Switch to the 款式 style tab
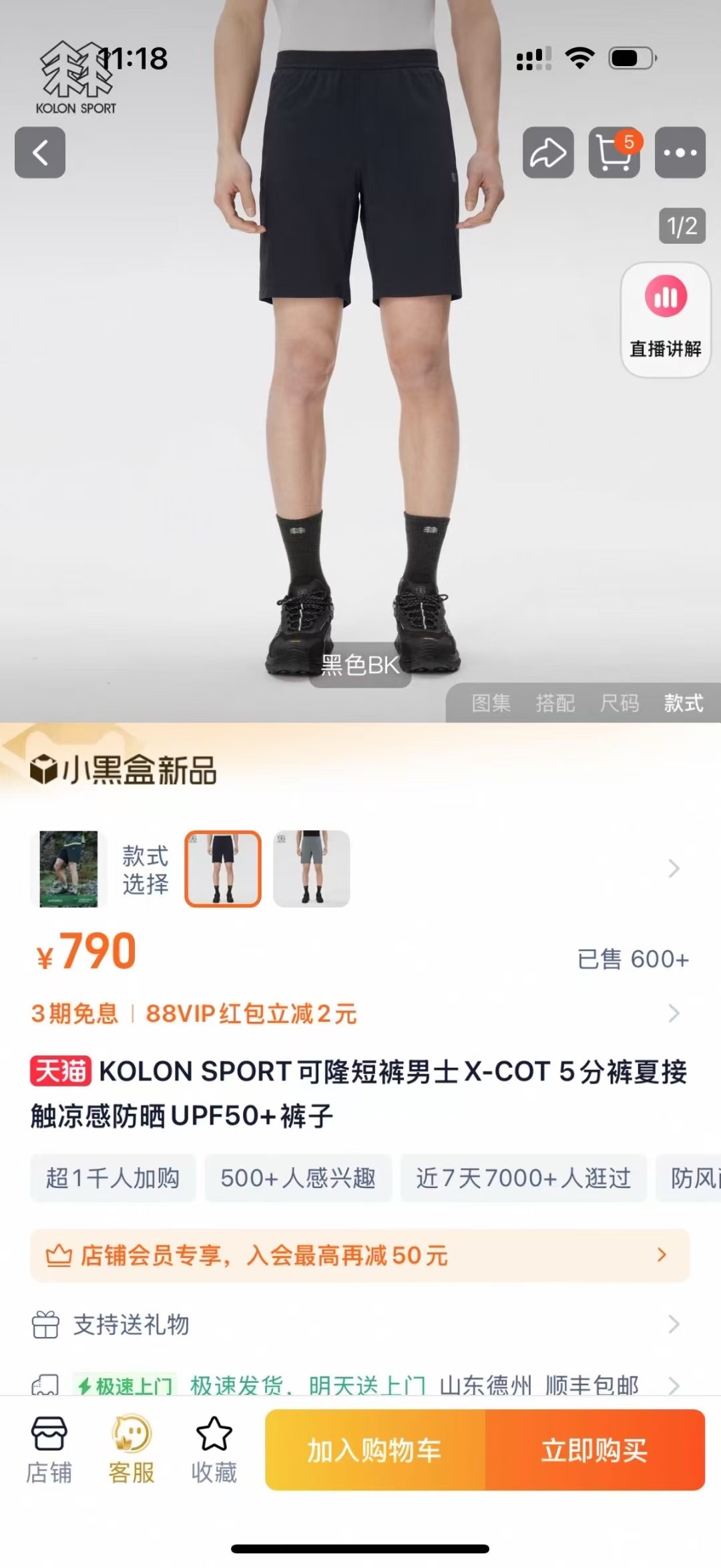 coord(683,703)
